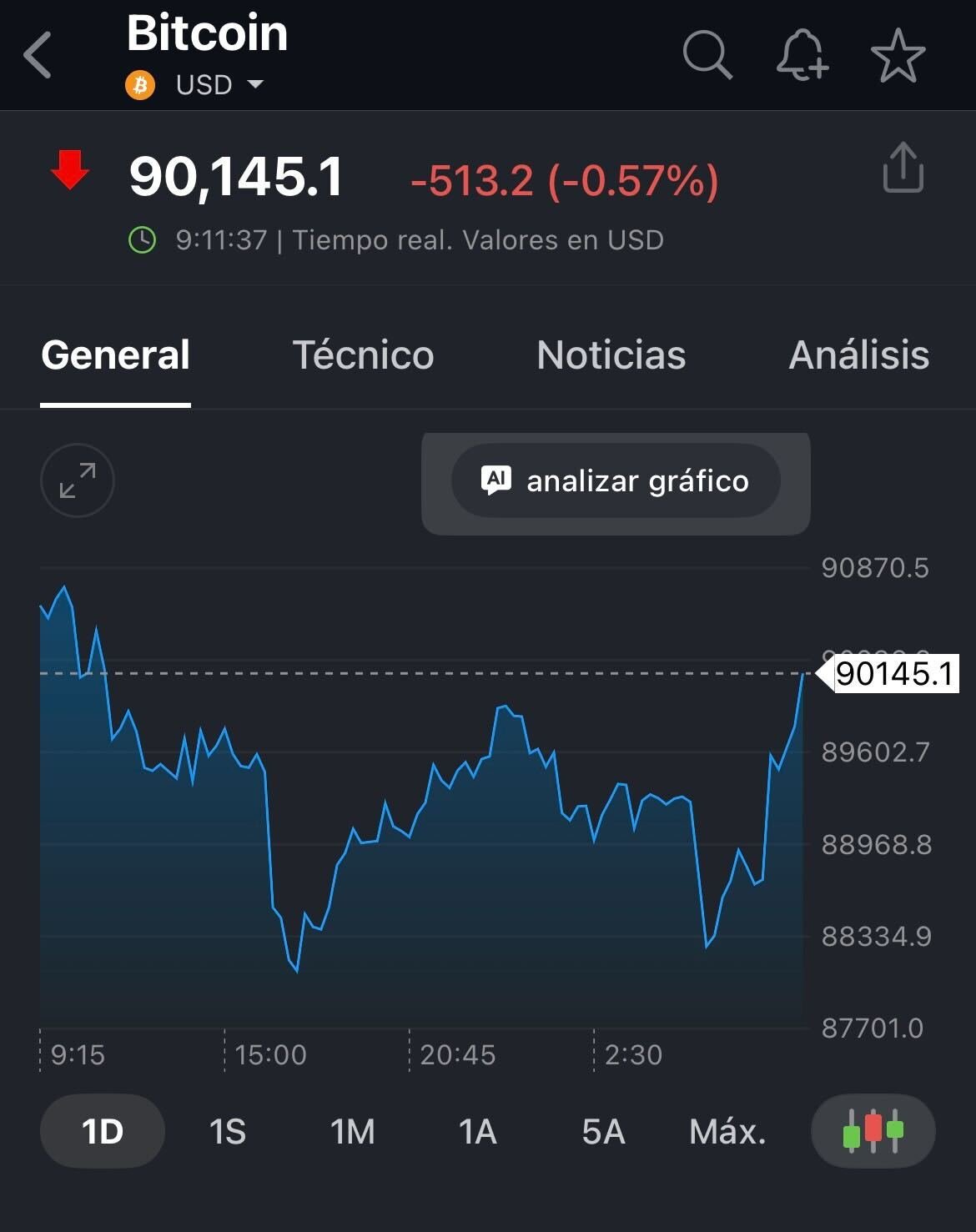Switch to the Análisis tab
976x1232 pixels.
tap(858, 355)
